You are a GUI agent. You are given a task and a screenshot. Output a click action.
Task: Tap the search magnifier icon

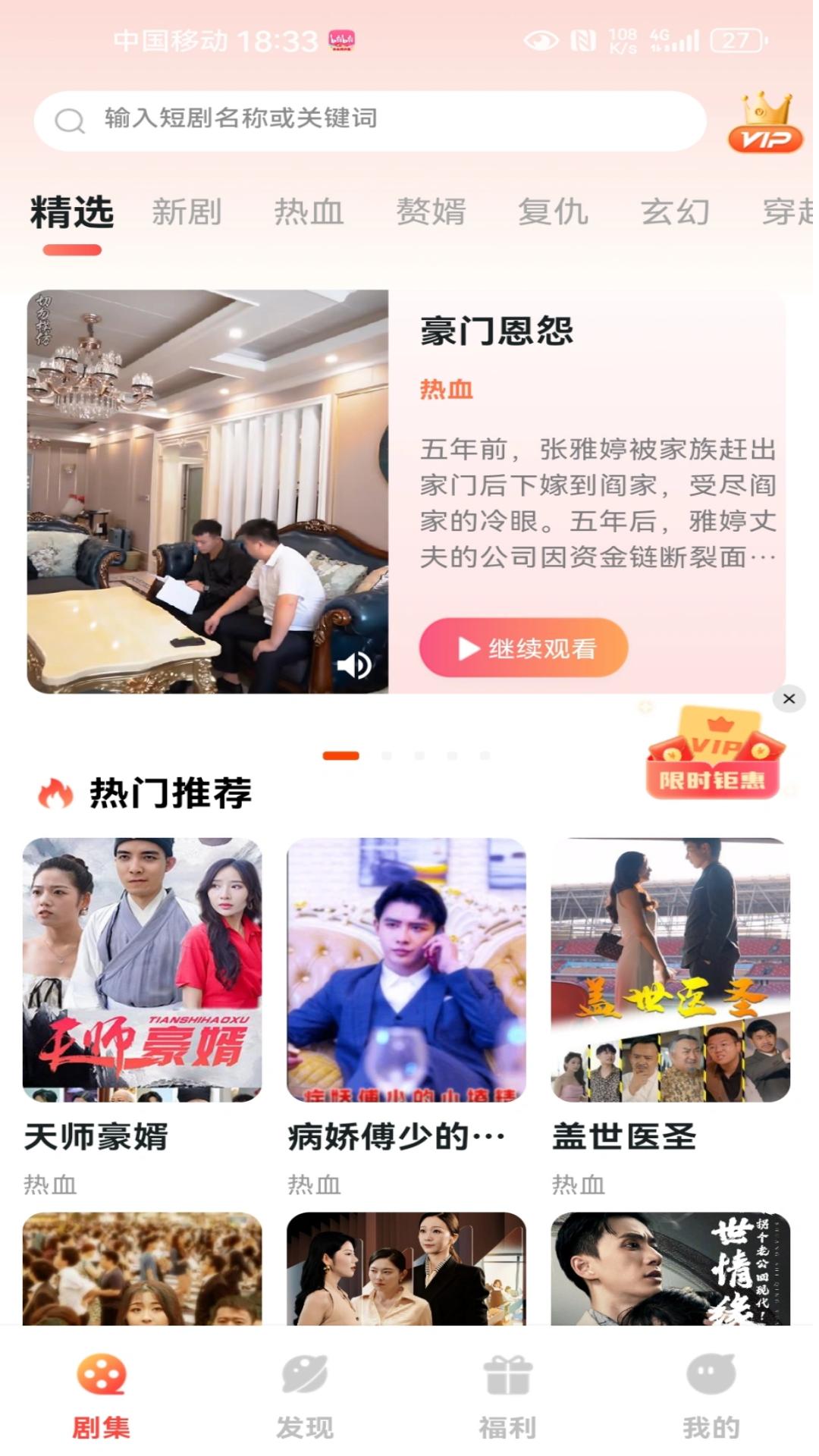pyautogui.click(x=70, y=120)
